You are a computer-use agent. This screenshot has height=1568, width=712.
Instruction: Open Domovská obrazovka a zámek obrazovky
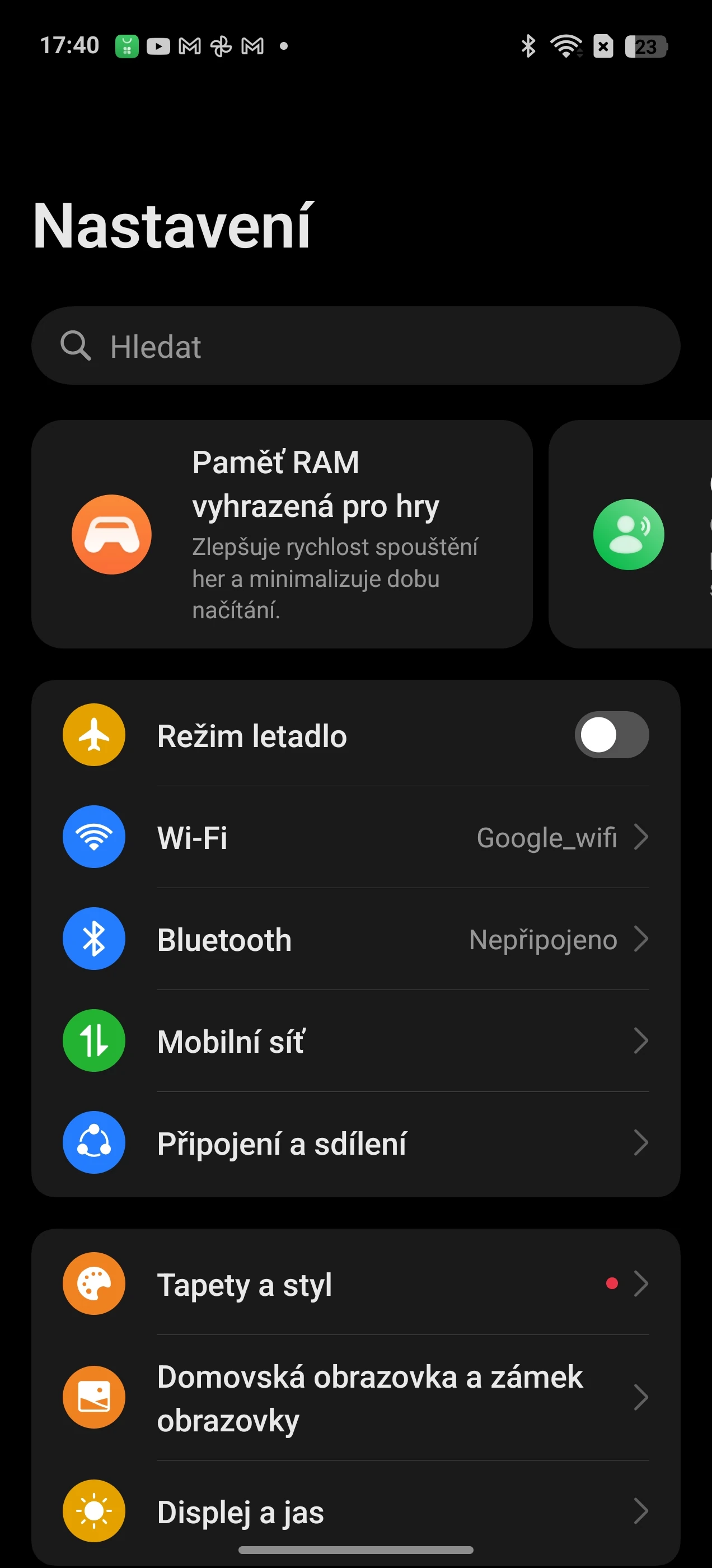(355, 1398)
